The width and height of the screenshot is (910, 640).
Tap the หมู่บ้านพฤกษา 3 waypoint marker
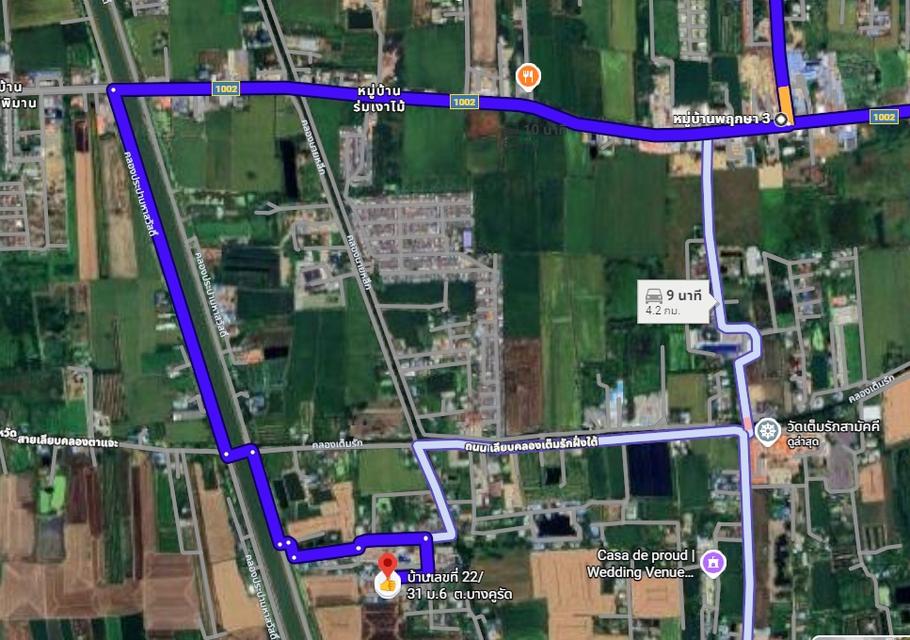pyautogui.click(x=782, y=120)
